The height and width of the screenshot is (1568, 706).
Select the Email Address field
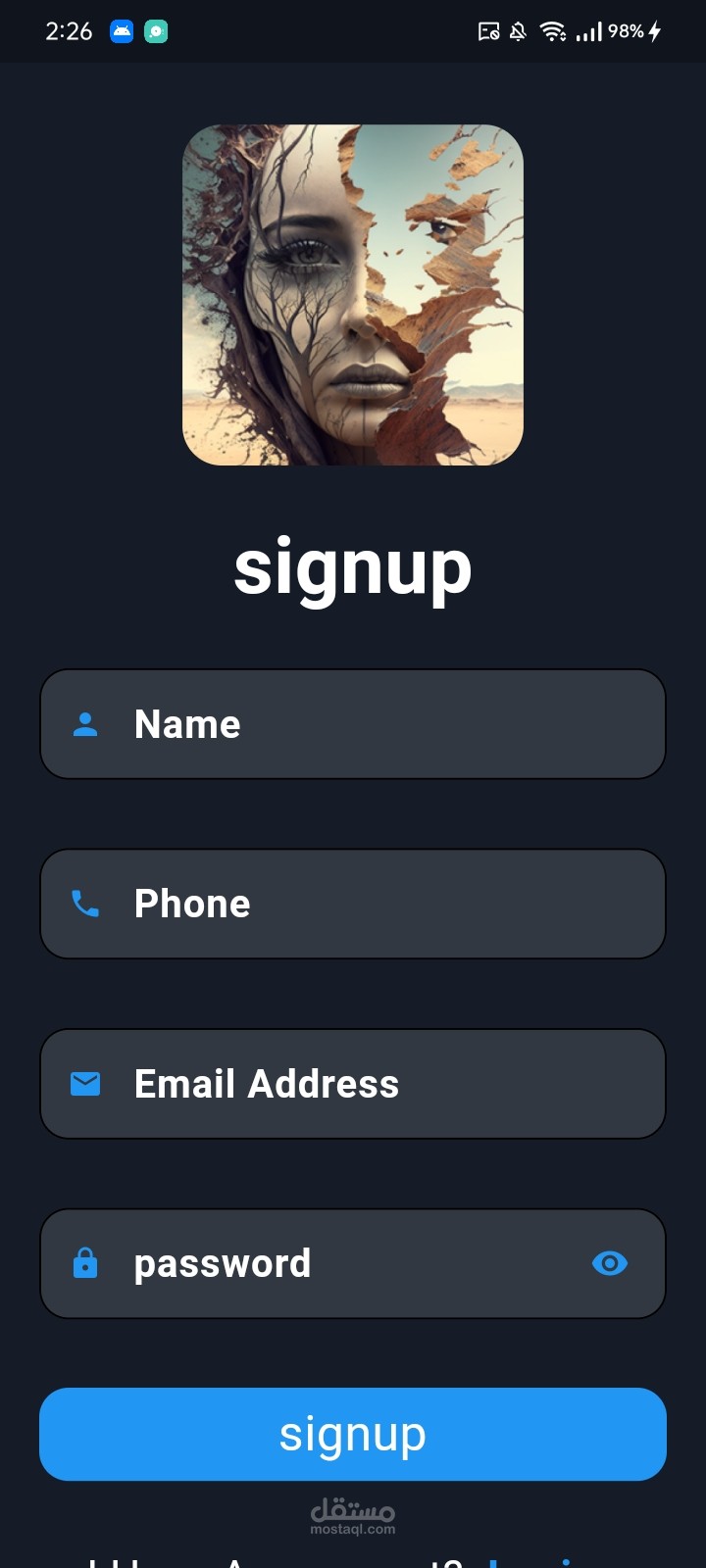[x=353, y=1084]
